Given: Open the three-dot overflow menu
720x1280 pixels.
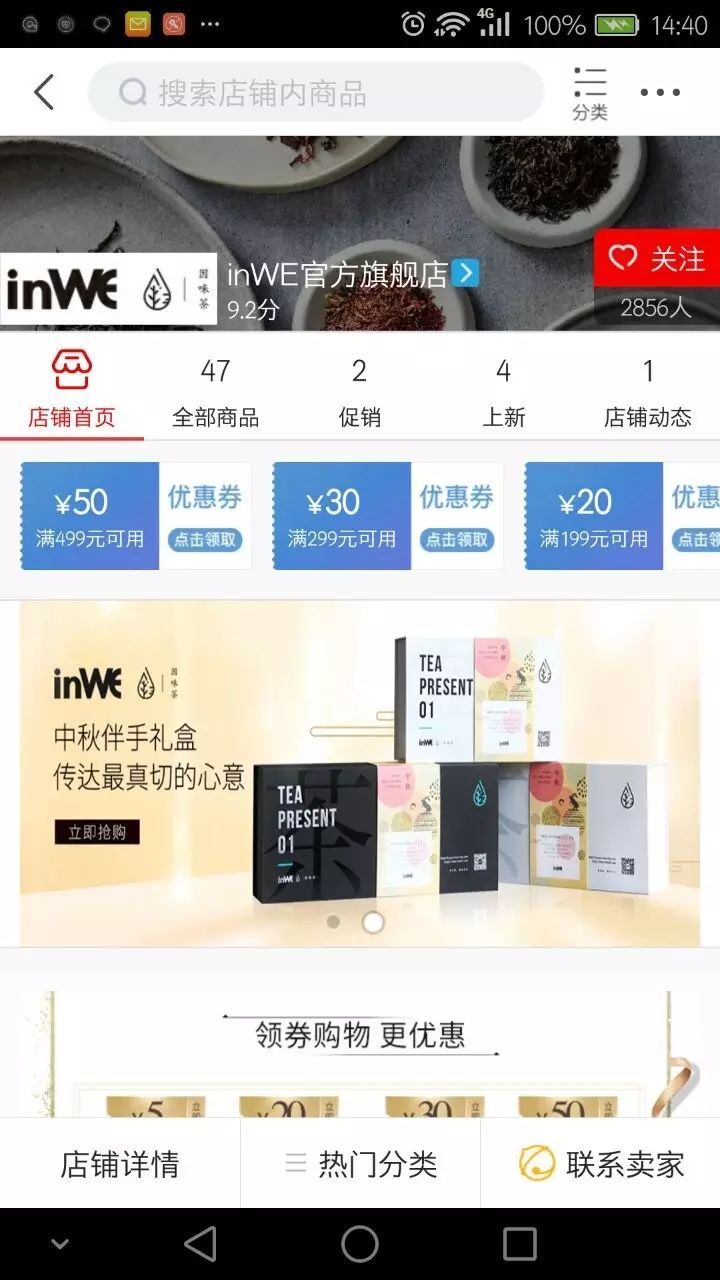Looking at the screenshot, I should tap(660, 93).
